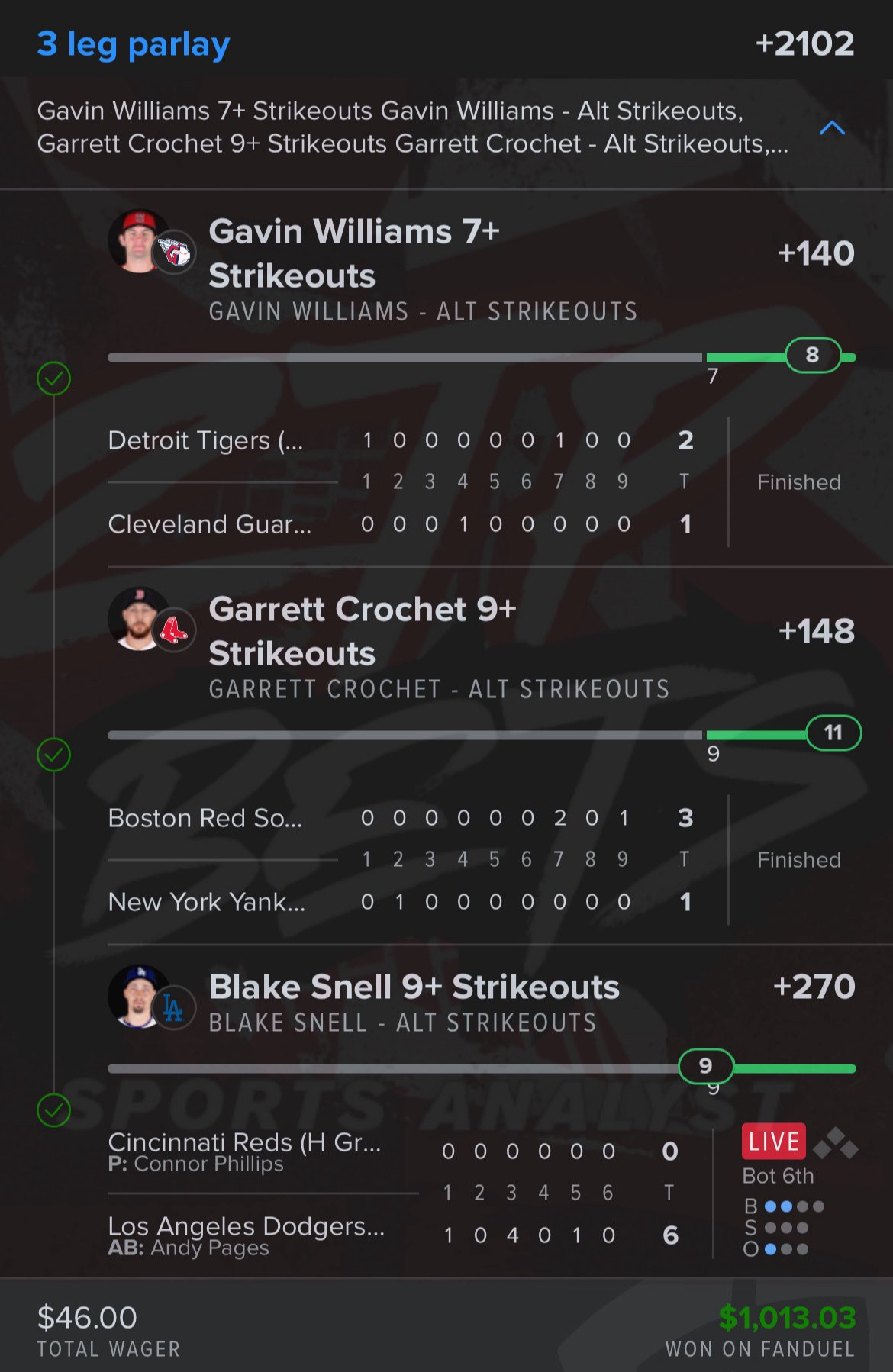Collapse the 3 leg parlay details
The height and width of the screenshot is (1372, 893).
pos(831,128)
